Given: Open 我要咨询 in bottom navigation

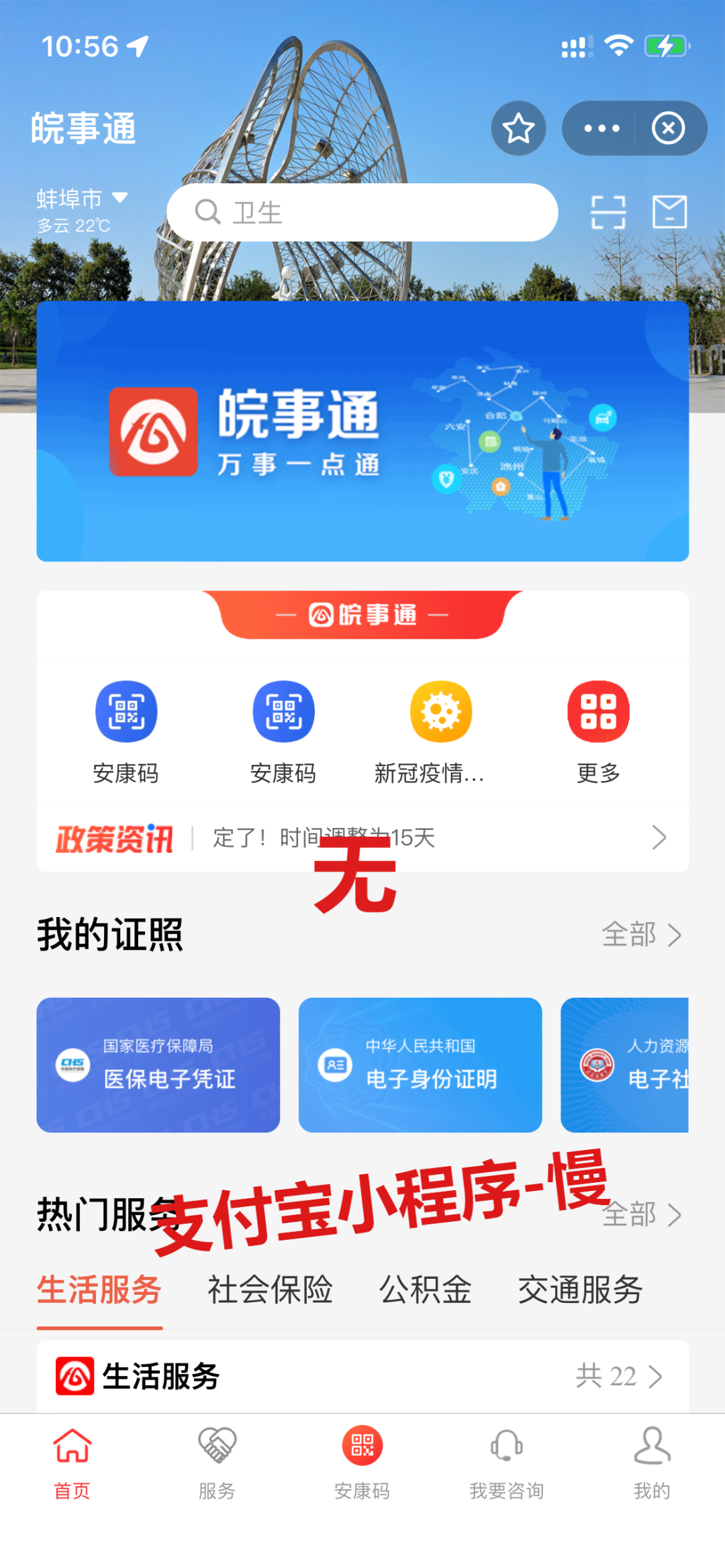Looking at the screenshot, I should click(507, 1463).
